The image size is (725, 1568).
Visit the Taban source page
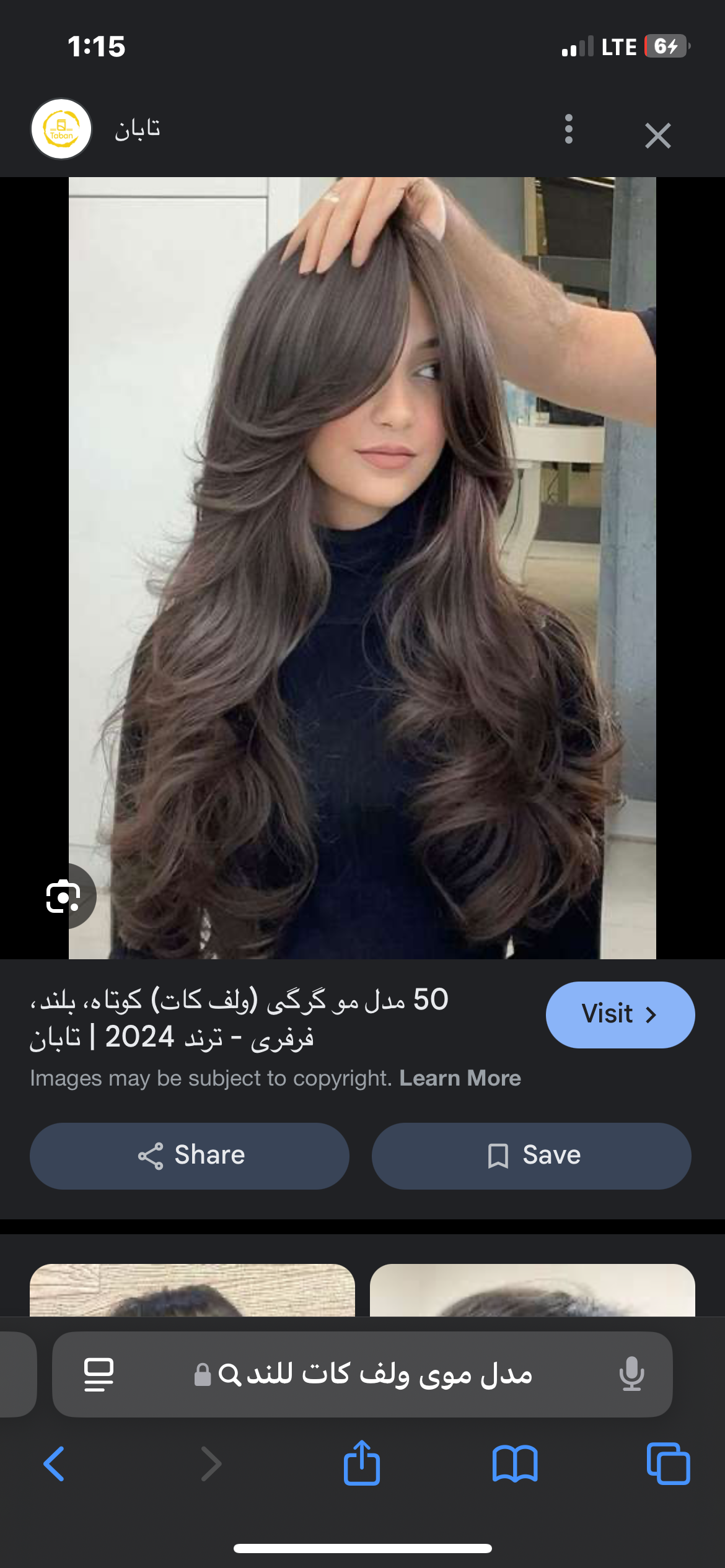click(620, 1014)
